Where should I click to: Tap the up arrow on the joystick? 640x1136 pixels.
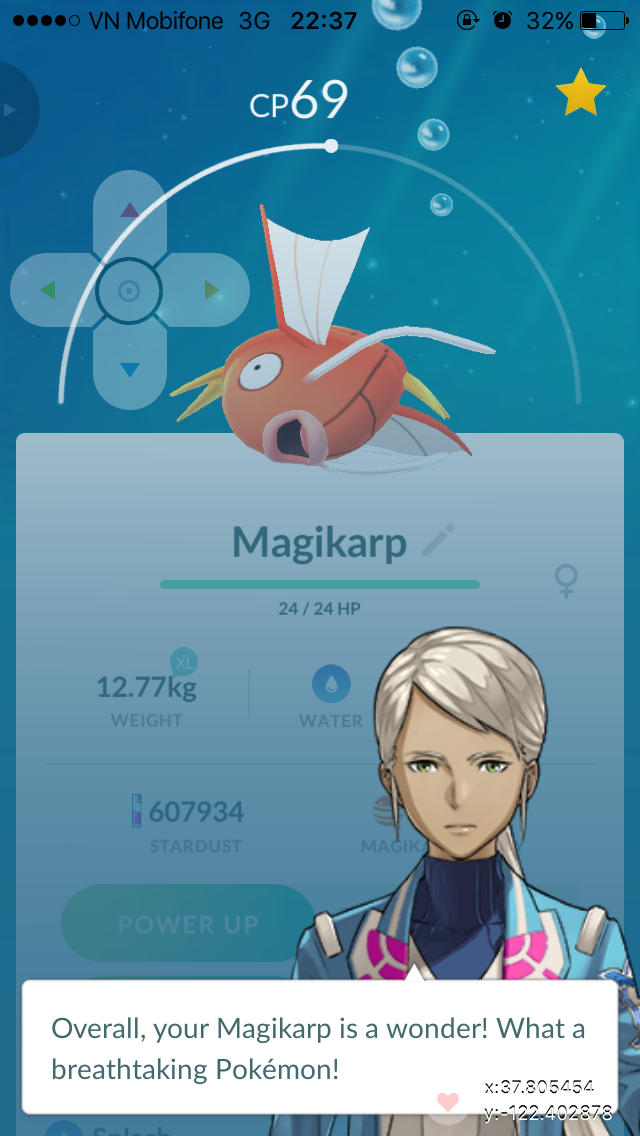point(130,210)
